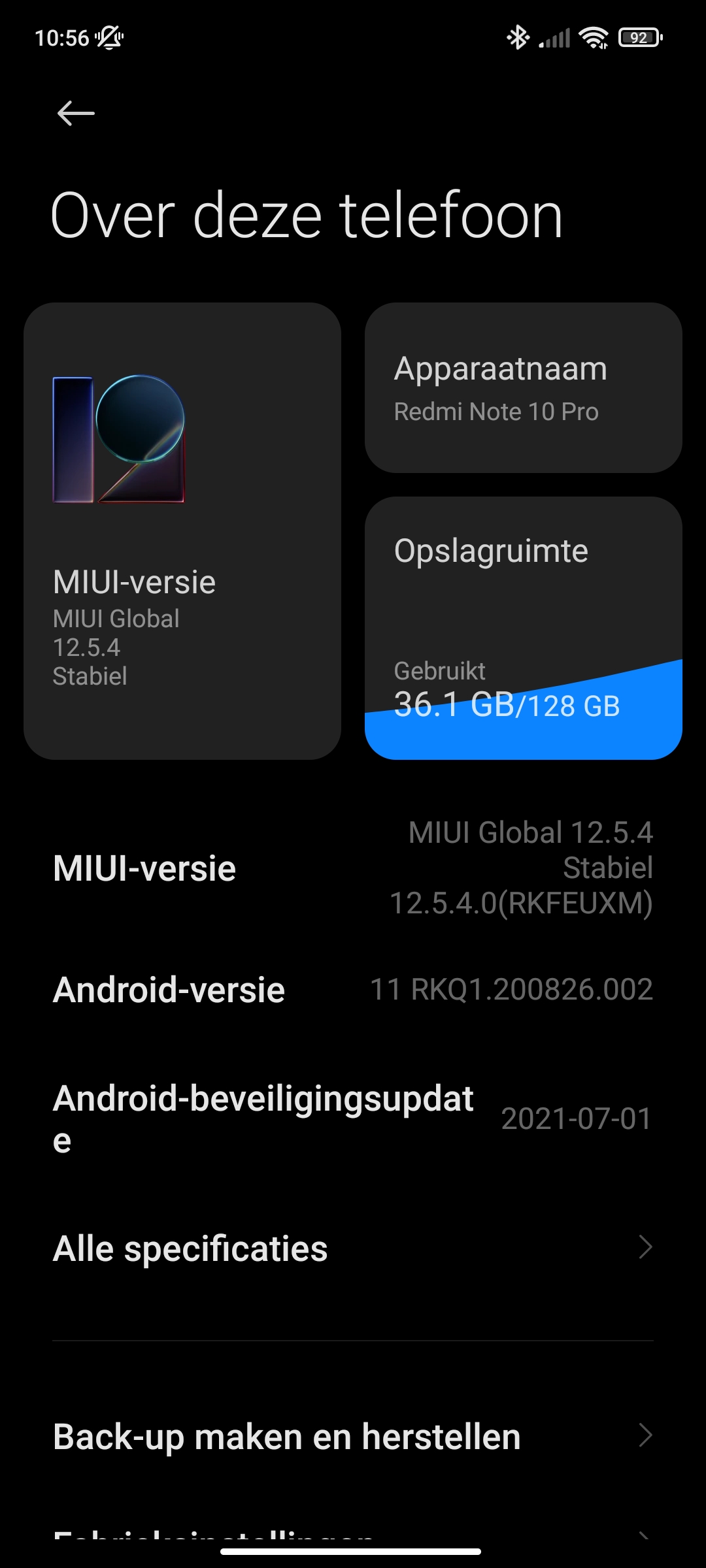The width and height of the screenshot is (706, 1568).
Task: Open the Apparaatnaam card
Action: tap(524, 387)
